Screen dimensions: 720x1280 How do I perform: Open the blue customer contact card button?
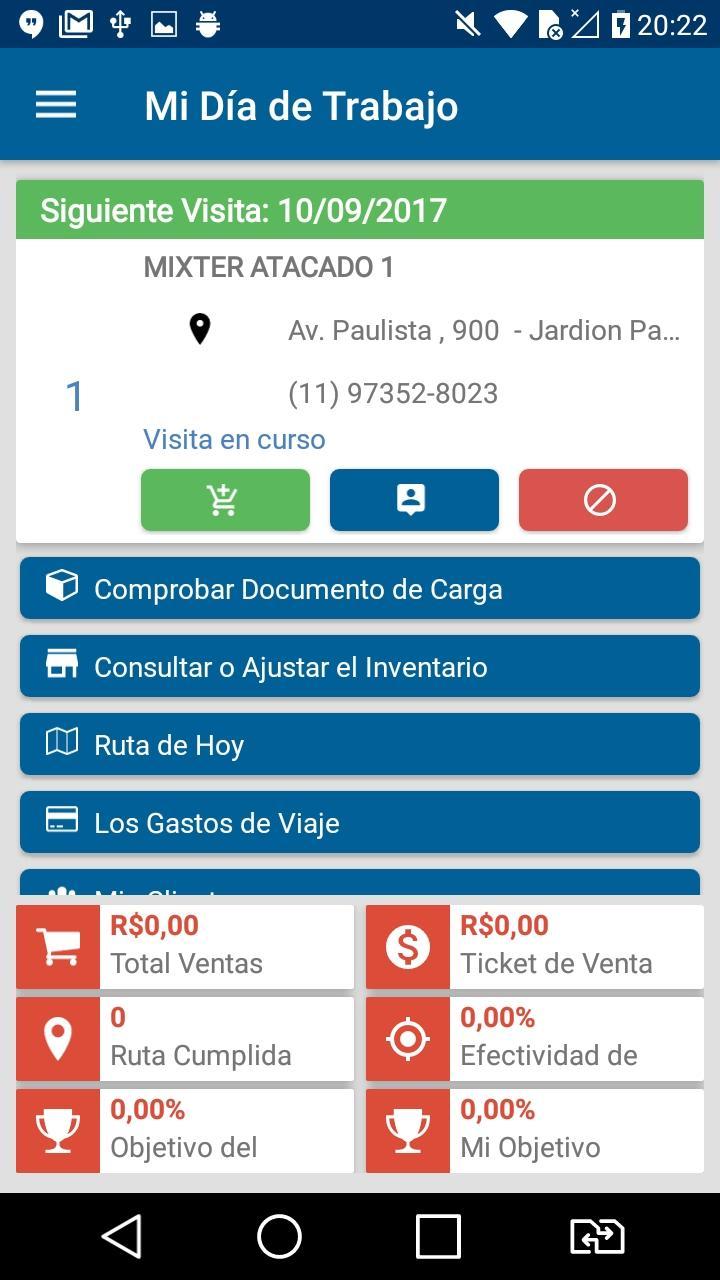(x=414, y=500)
